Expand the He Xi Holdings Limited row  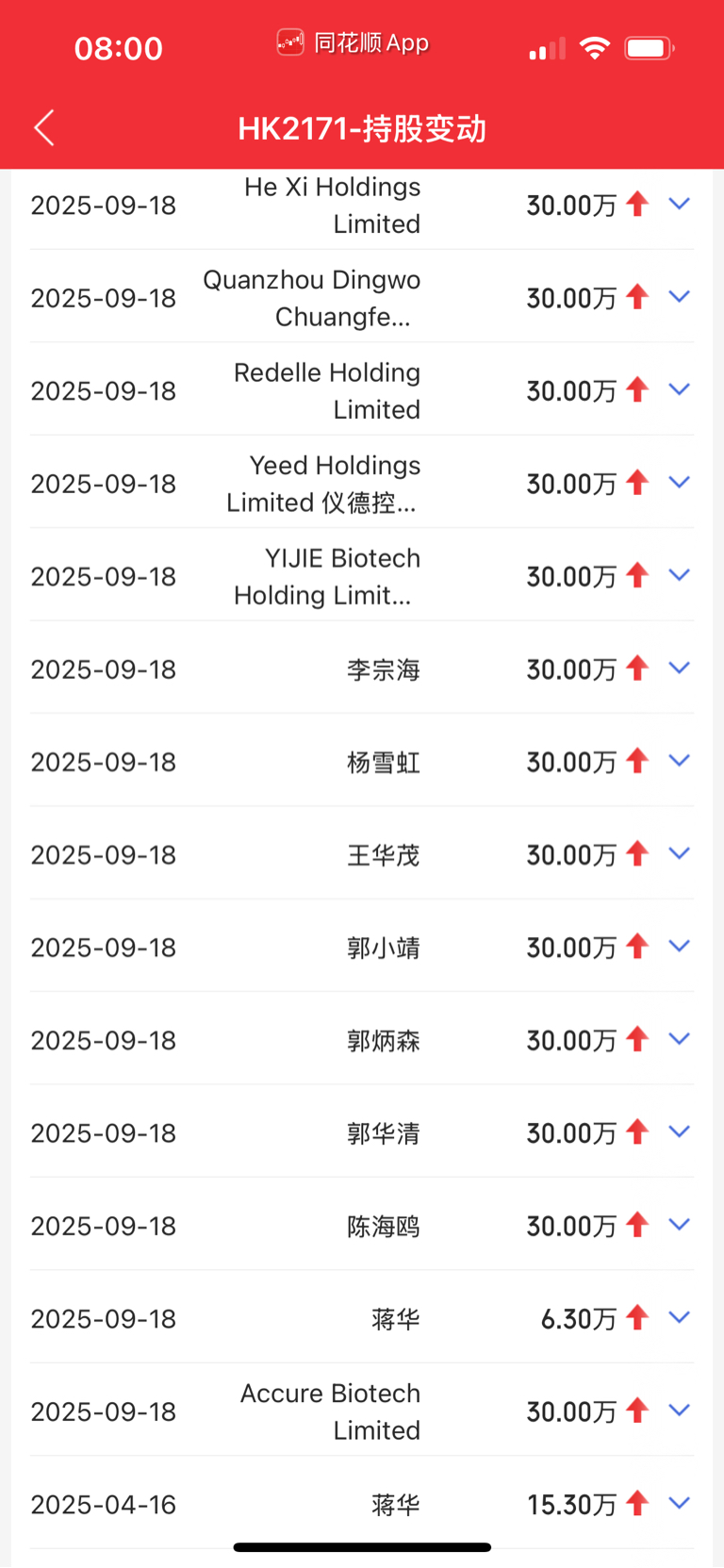pos(679,204)
